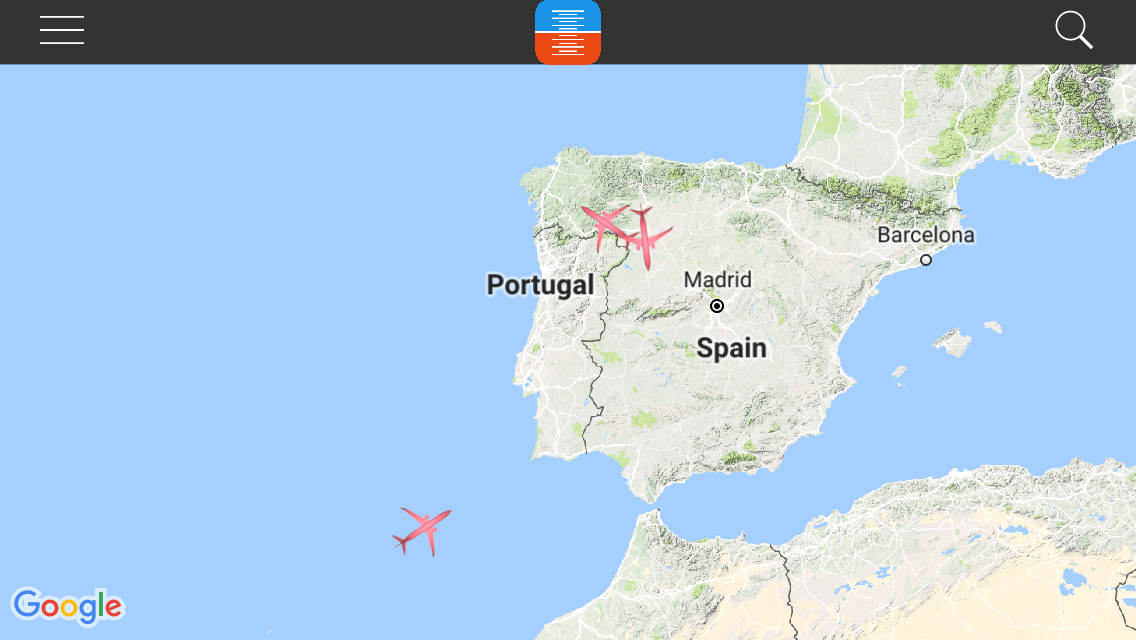Open the search magnifier
The width and height of the screenshot is (1136, 640).
tap(1073, 30)
